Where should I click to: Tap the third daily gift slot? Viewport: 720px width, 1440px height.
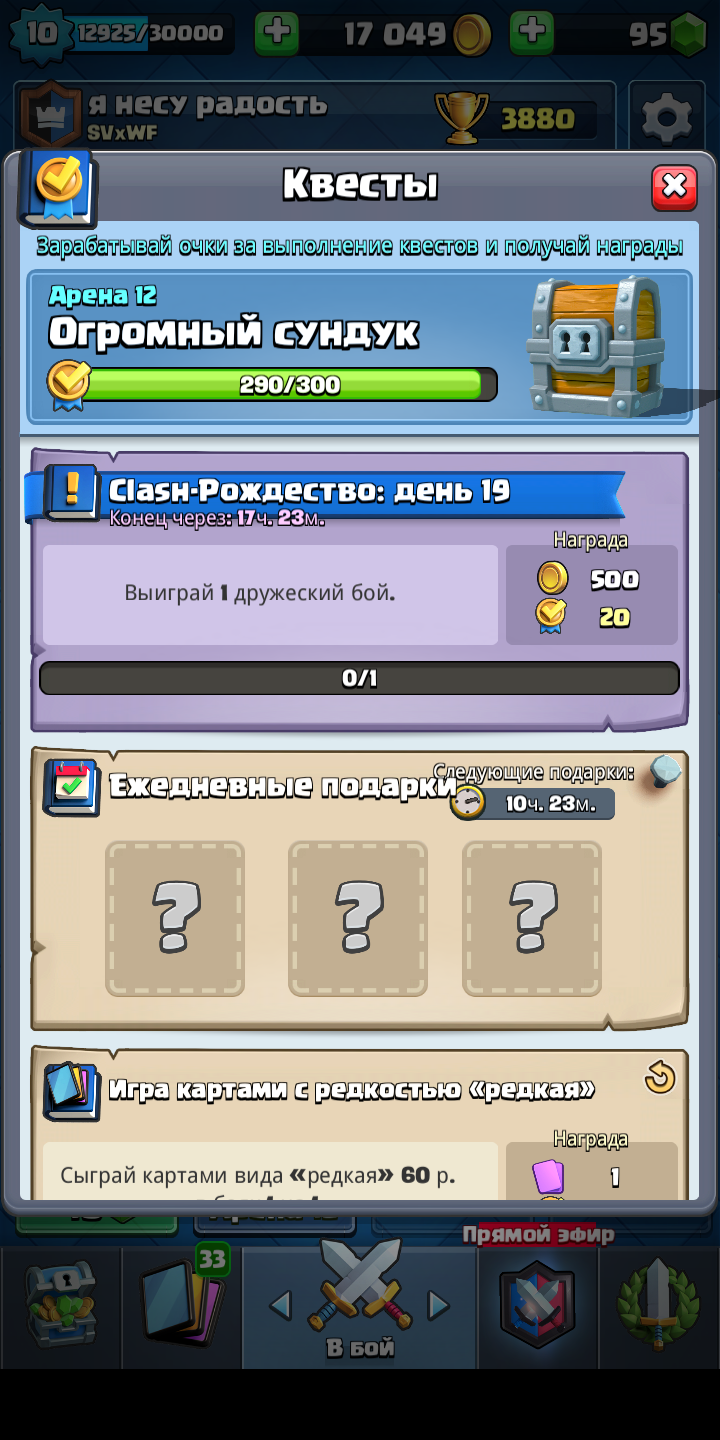point(532,918)
